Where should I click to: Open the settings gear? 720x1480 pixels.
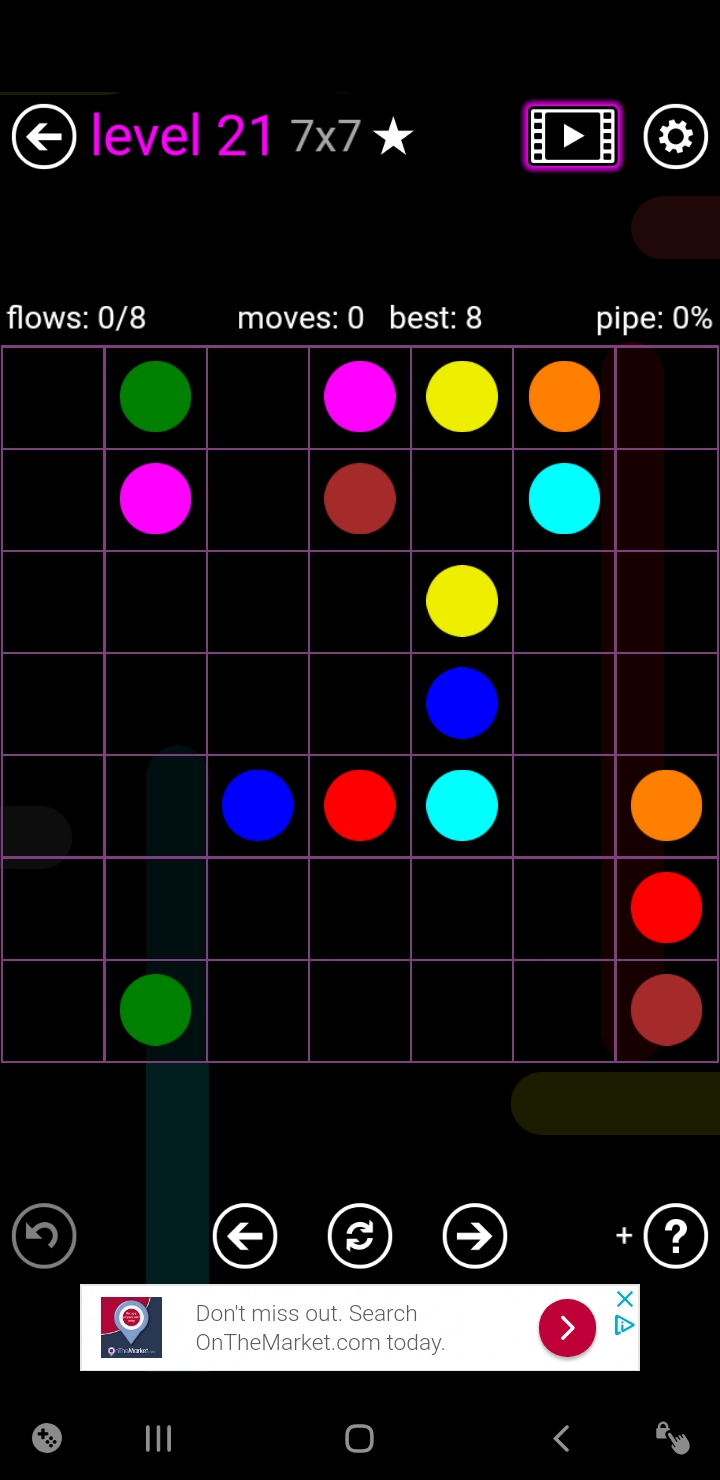coord(676,136)
